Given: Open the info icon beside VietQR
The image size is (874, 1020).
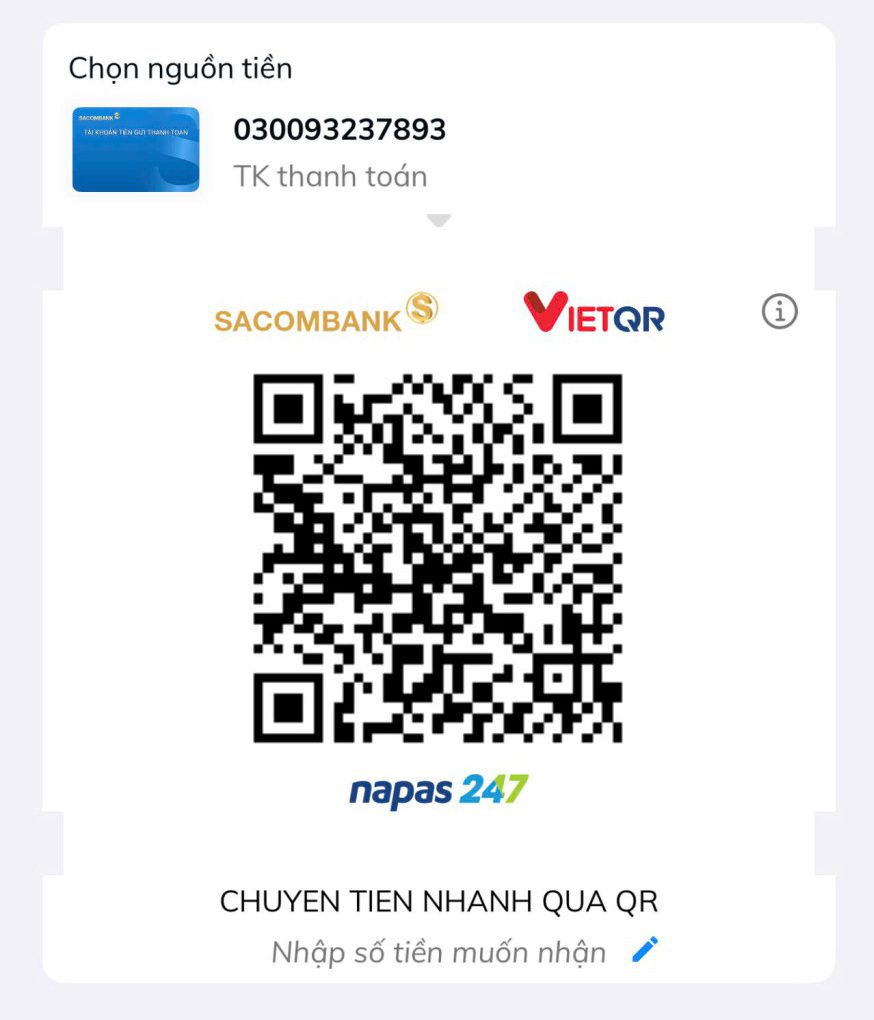Looking at the screenshot, I should 780,313.
